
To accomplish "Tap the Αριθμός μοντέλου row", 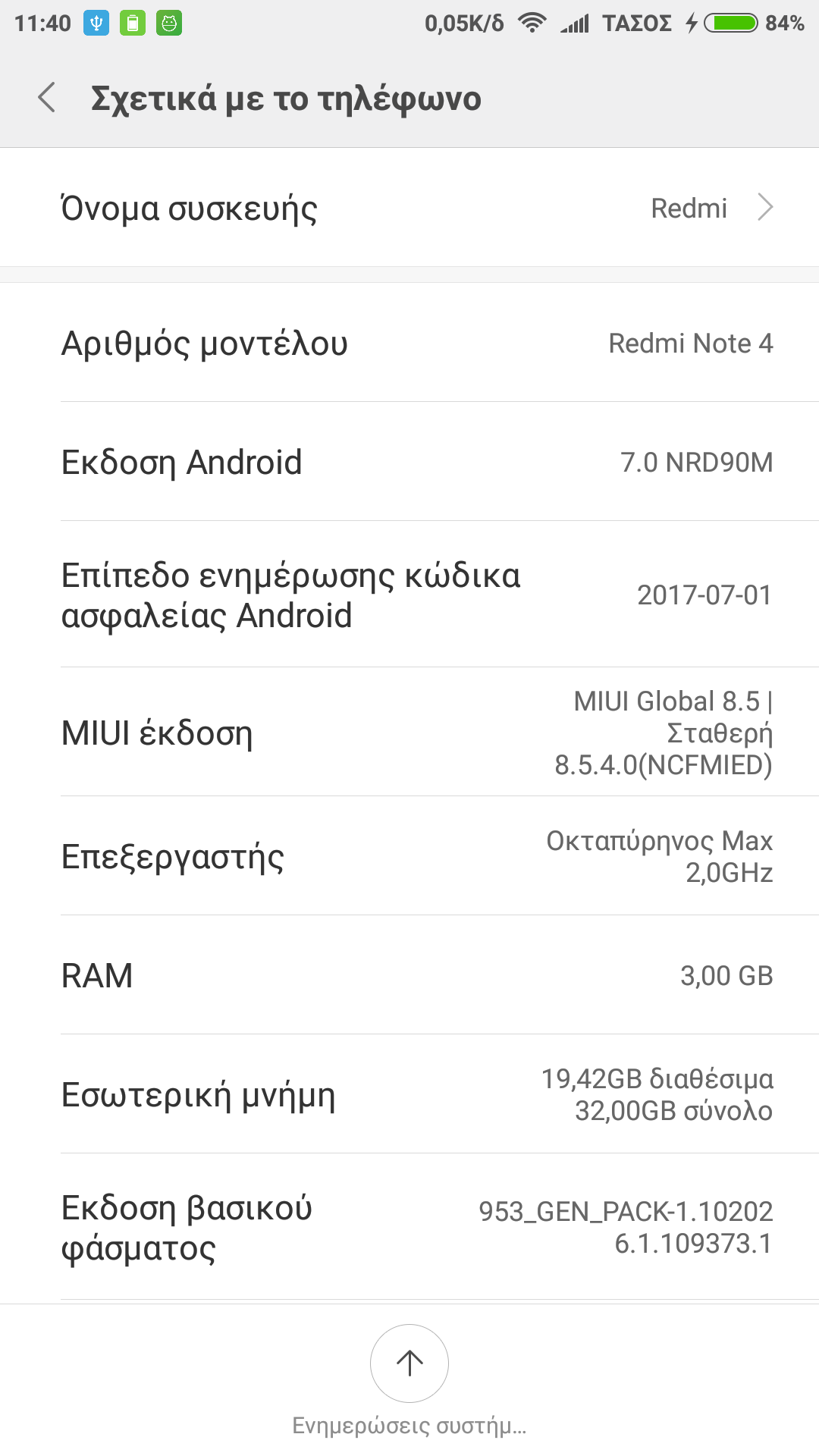I will (409, 343).
